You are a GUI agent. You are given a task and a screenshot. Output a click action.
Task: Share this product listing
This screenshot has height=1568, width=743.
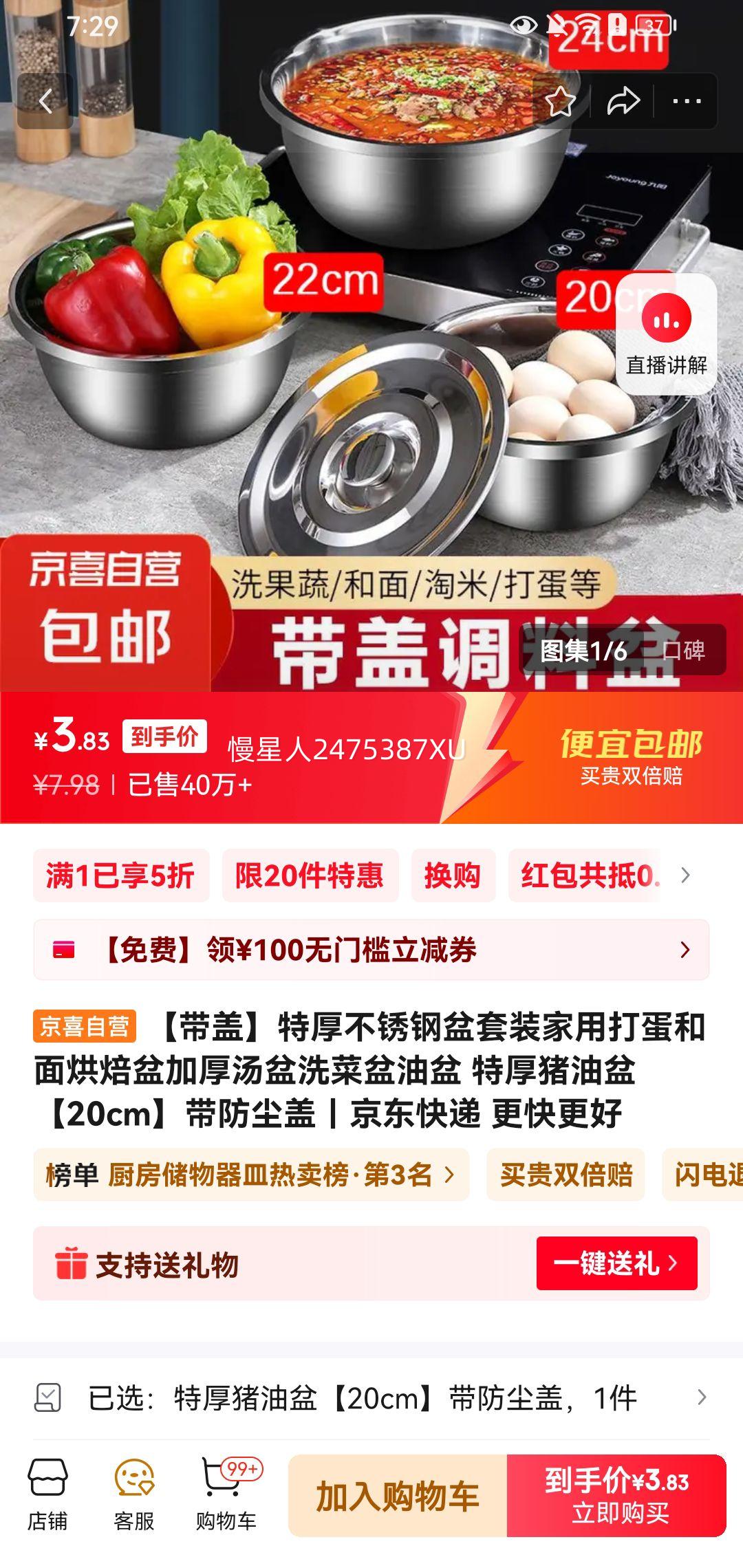623,102
